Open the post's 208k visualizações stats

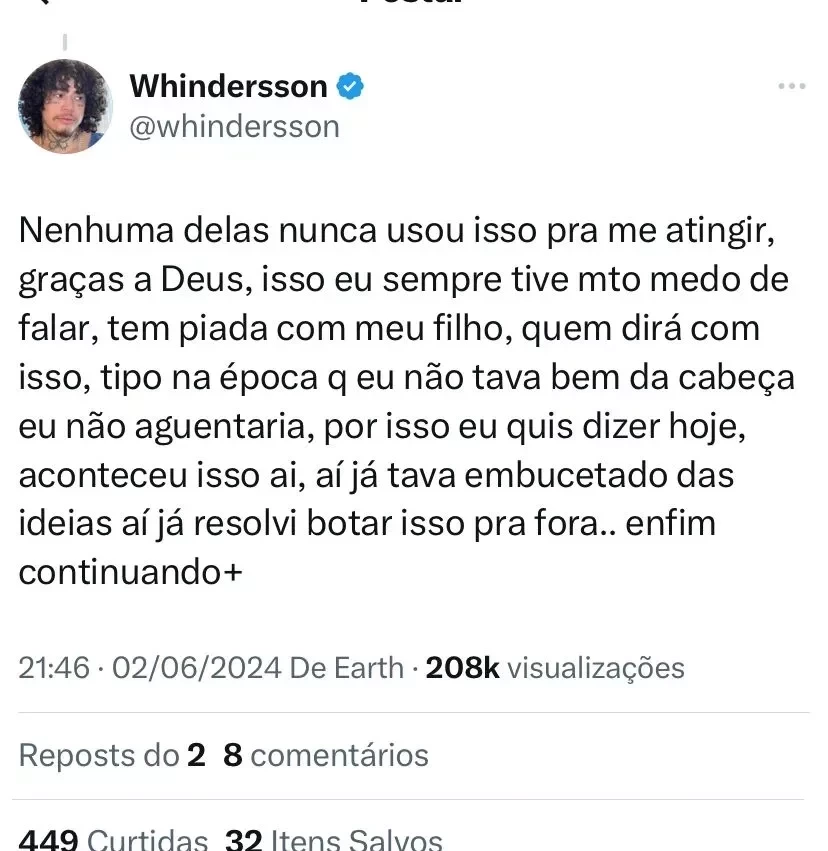coord(555,668)
